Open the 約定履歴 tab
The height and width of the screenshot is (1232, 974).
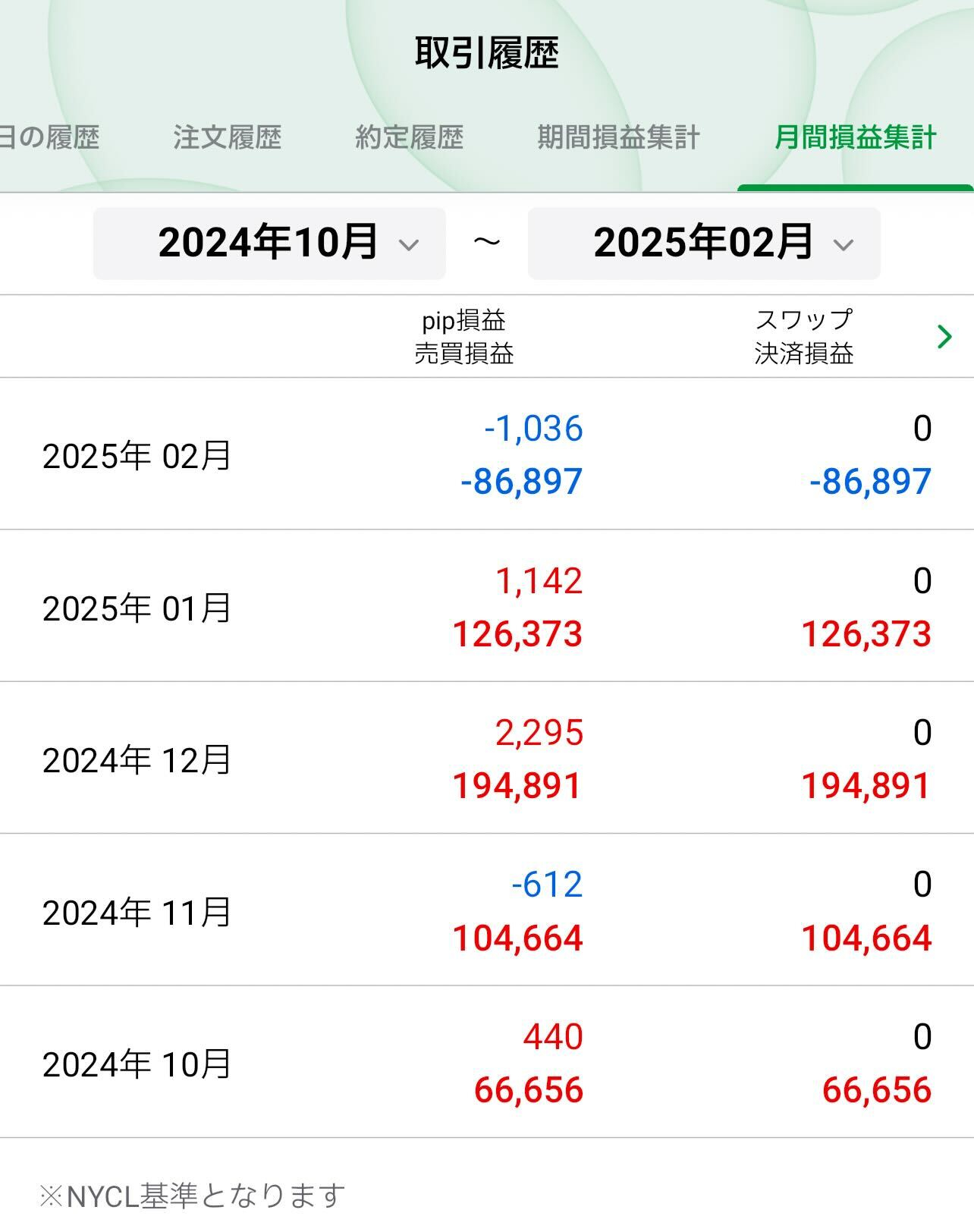(409, 137)
